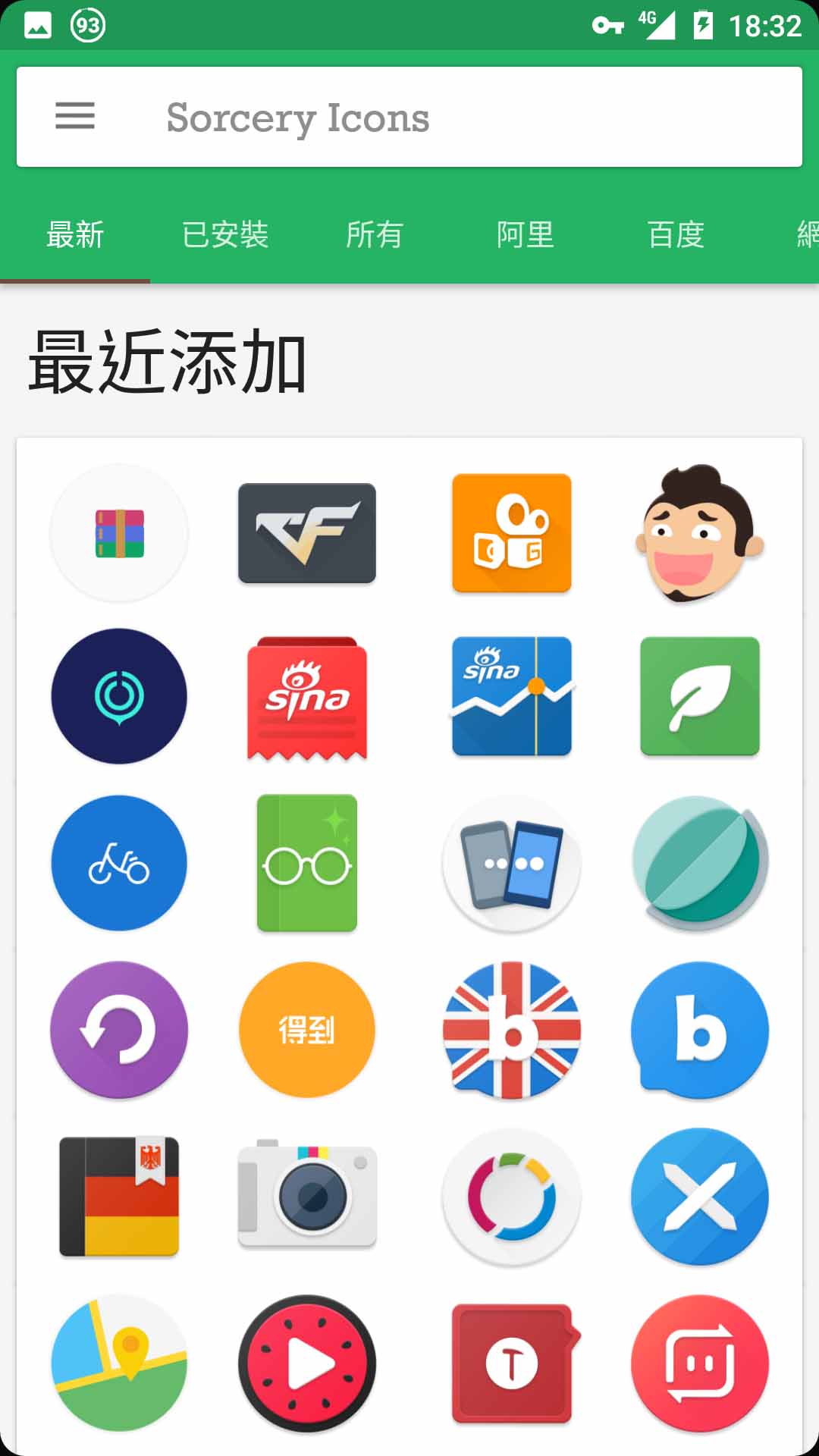The image size is (819, 1456).
Task: Tap the German flag dictionary icon
Action: [119, 1197]
